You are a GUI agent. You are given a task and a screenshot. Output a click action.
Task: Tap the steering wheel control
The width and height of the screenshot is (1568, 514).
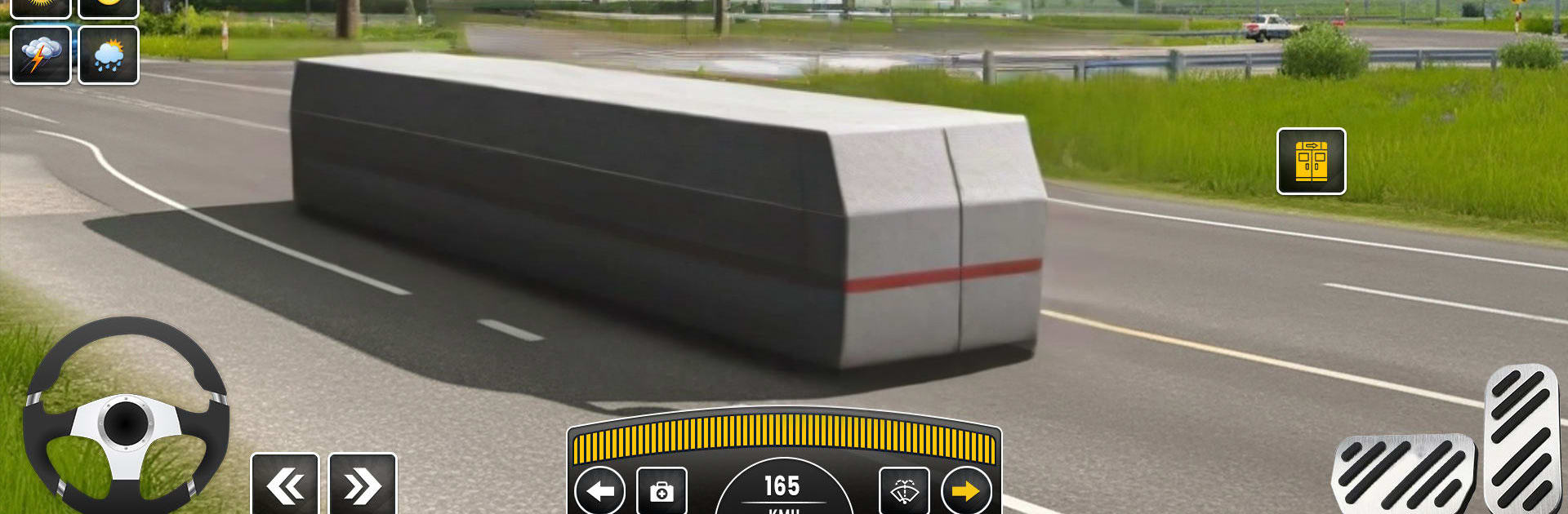point(125,420)
